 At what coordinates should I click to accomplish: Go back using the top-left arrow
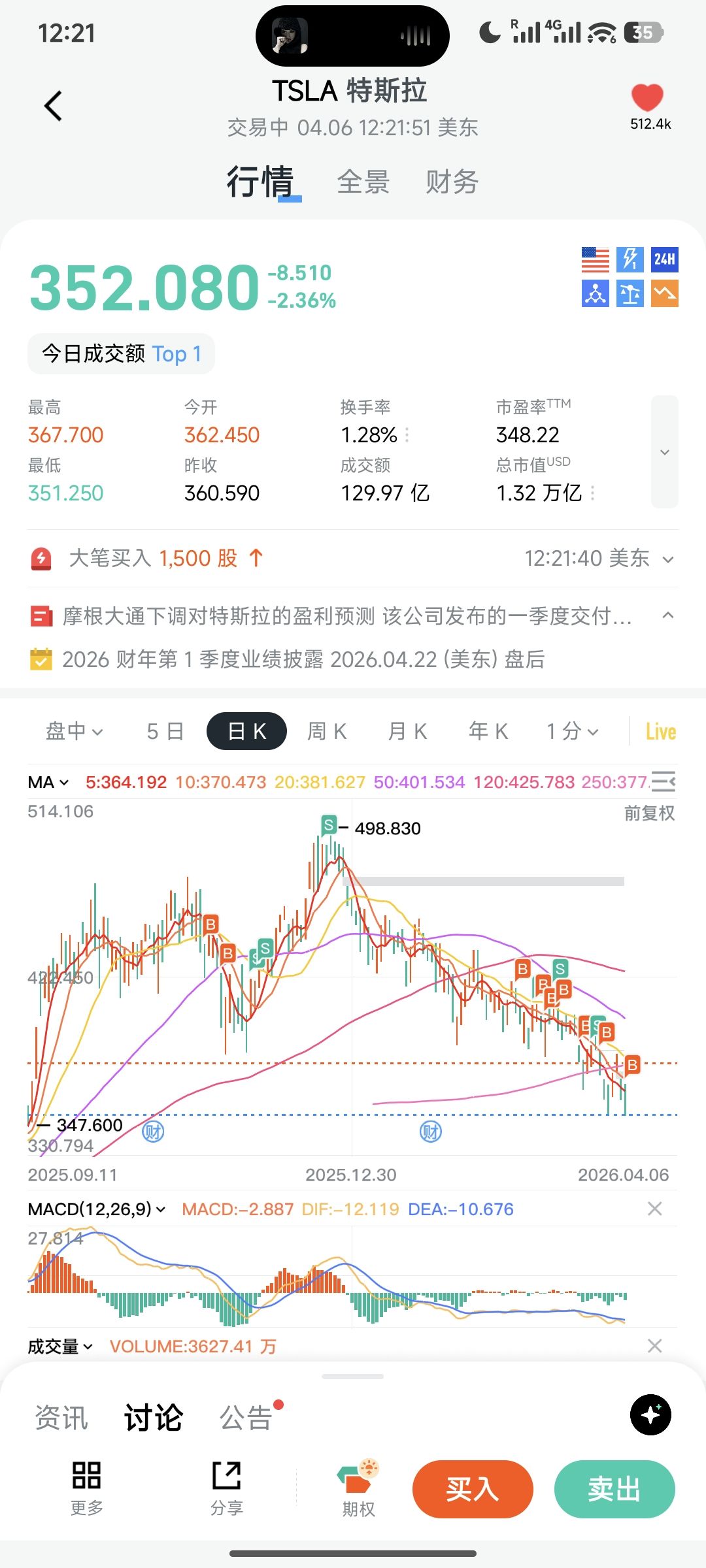(x=53, y=106)
